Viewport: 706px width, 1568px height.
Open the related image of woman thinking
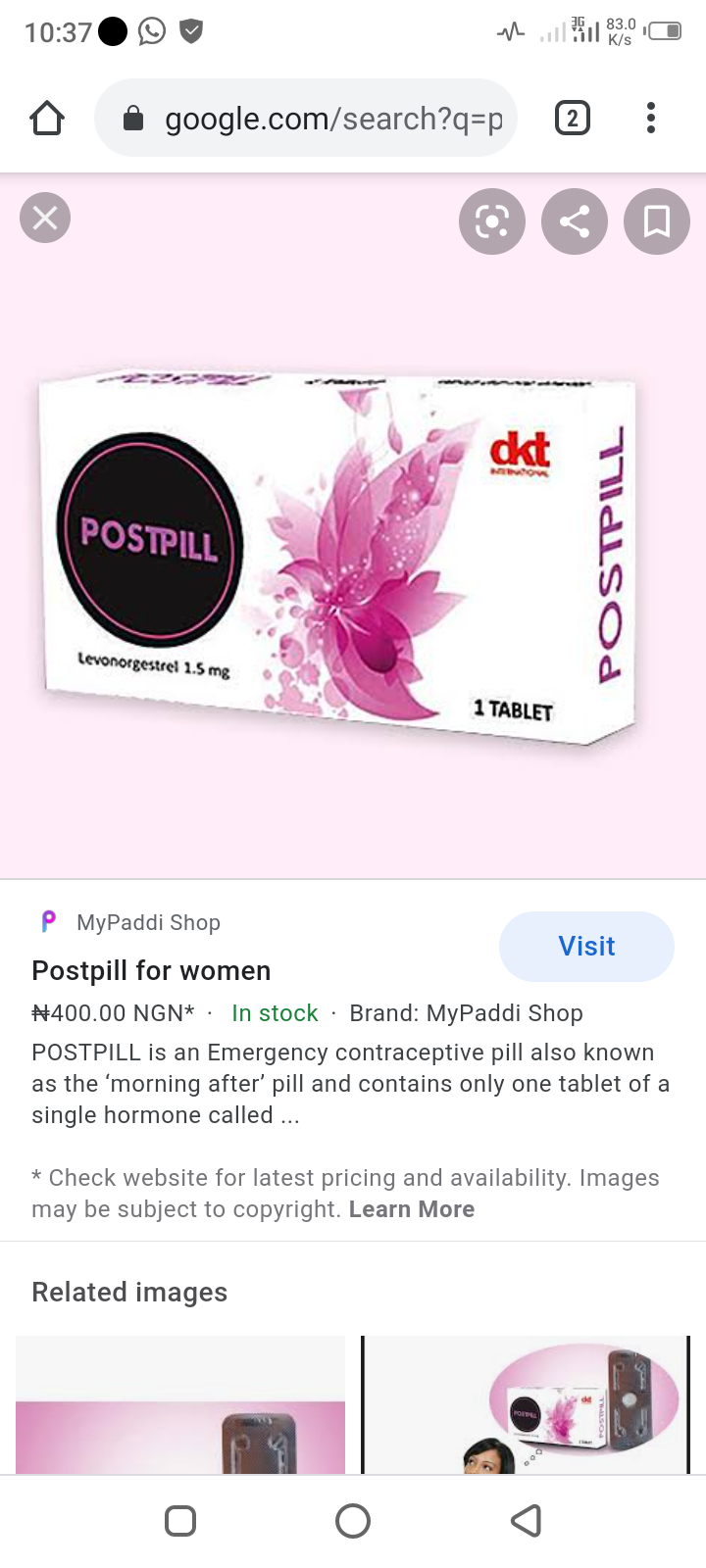526,1404
